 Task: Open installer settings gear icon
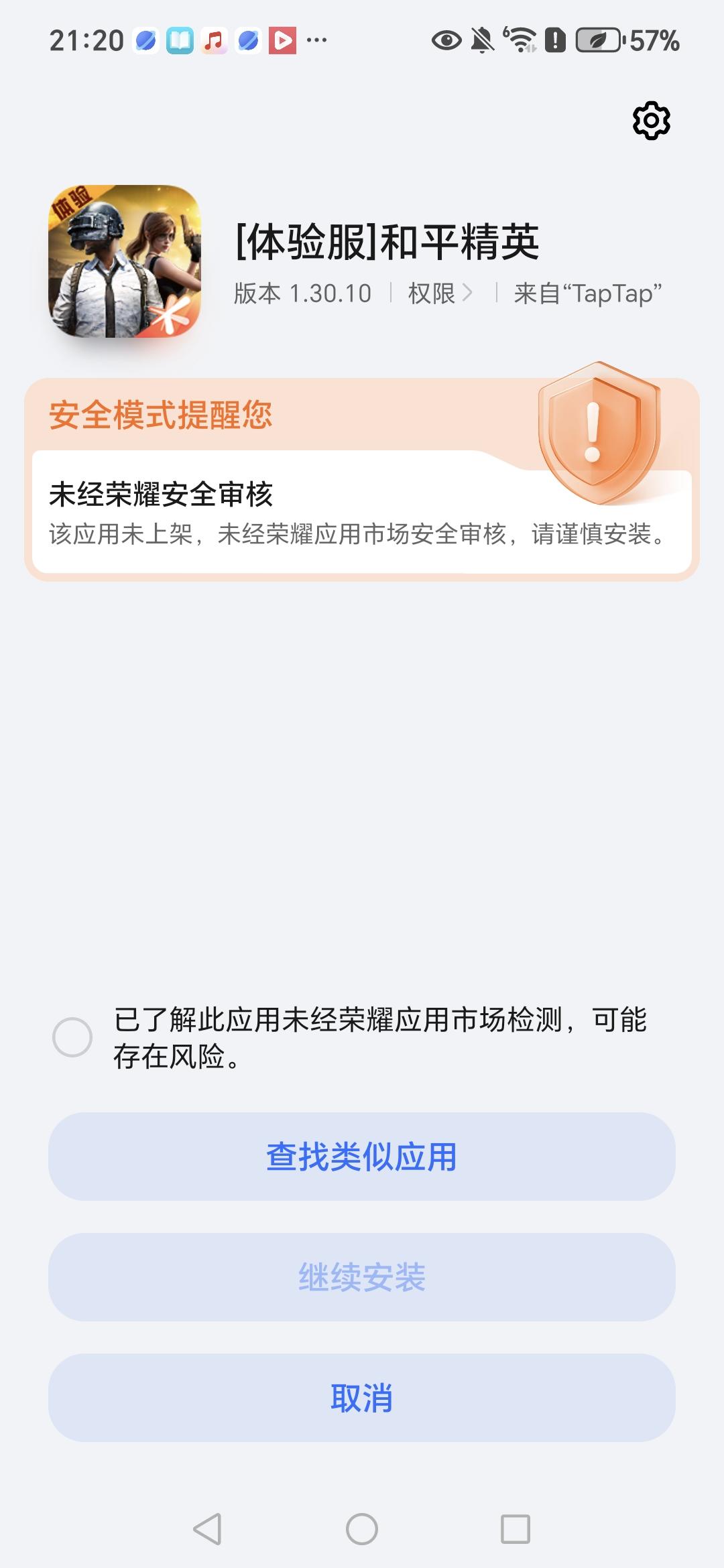[x=651, y=121]
